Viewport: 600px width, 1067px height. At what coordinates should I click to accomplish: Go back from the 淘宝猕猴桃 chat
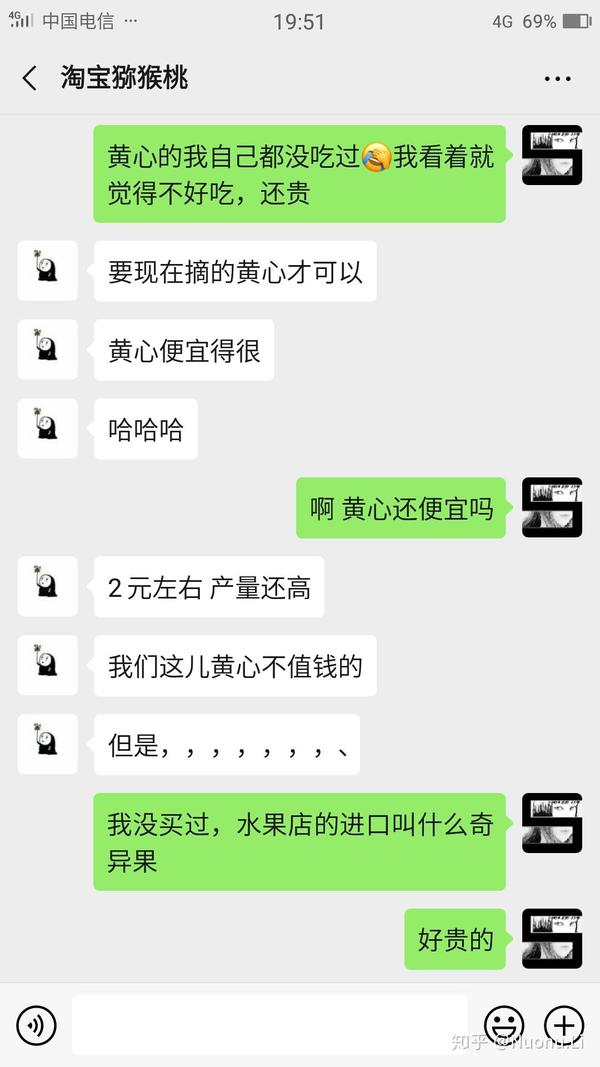pos(30,78)
